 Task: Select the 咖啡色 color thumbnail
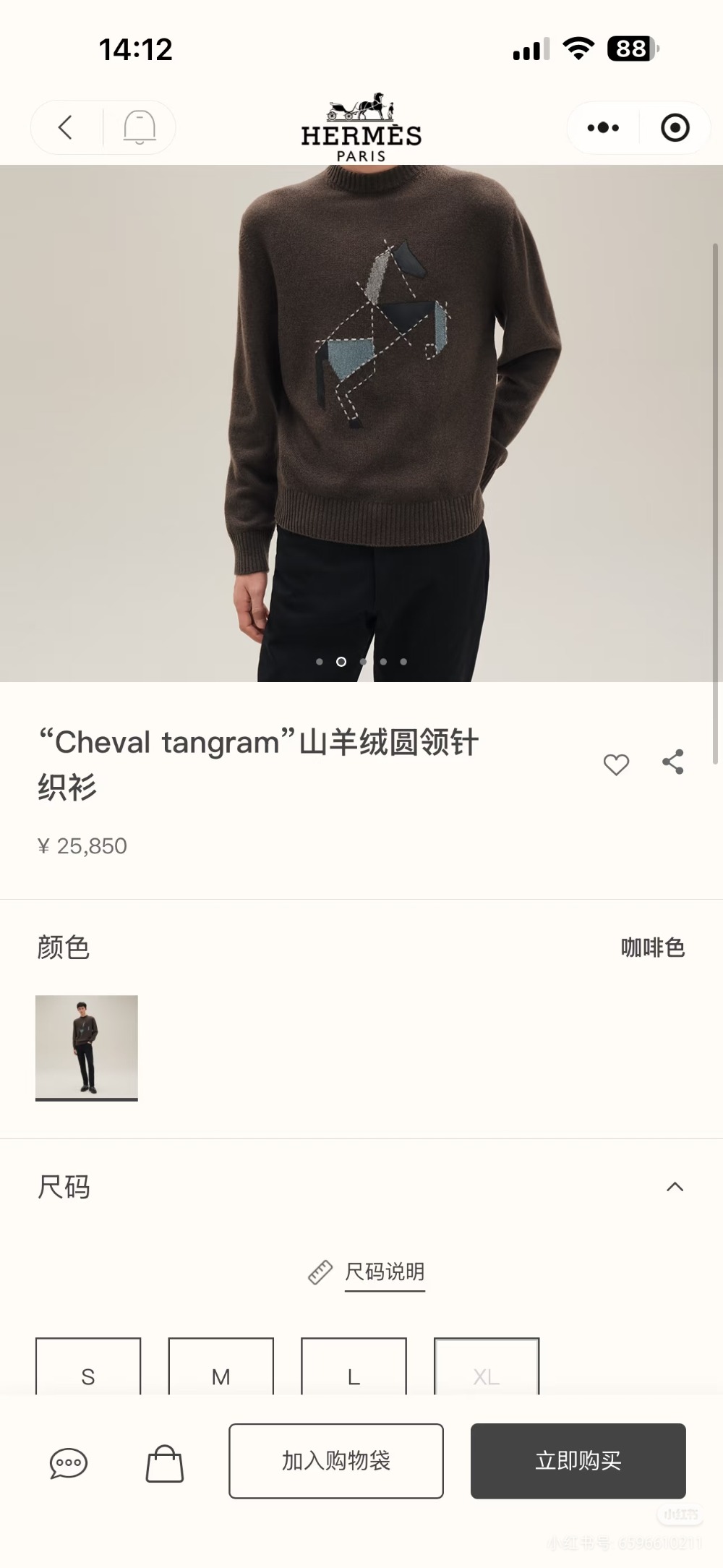point(87,1047)
